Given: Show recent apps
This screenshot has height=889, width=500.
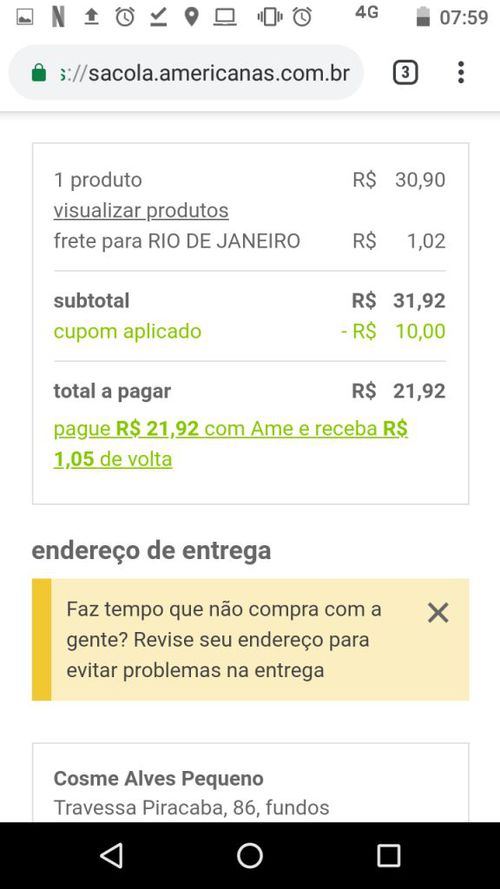Looking at the screenshot, I should pyautogui.click(x=389, y=855).
